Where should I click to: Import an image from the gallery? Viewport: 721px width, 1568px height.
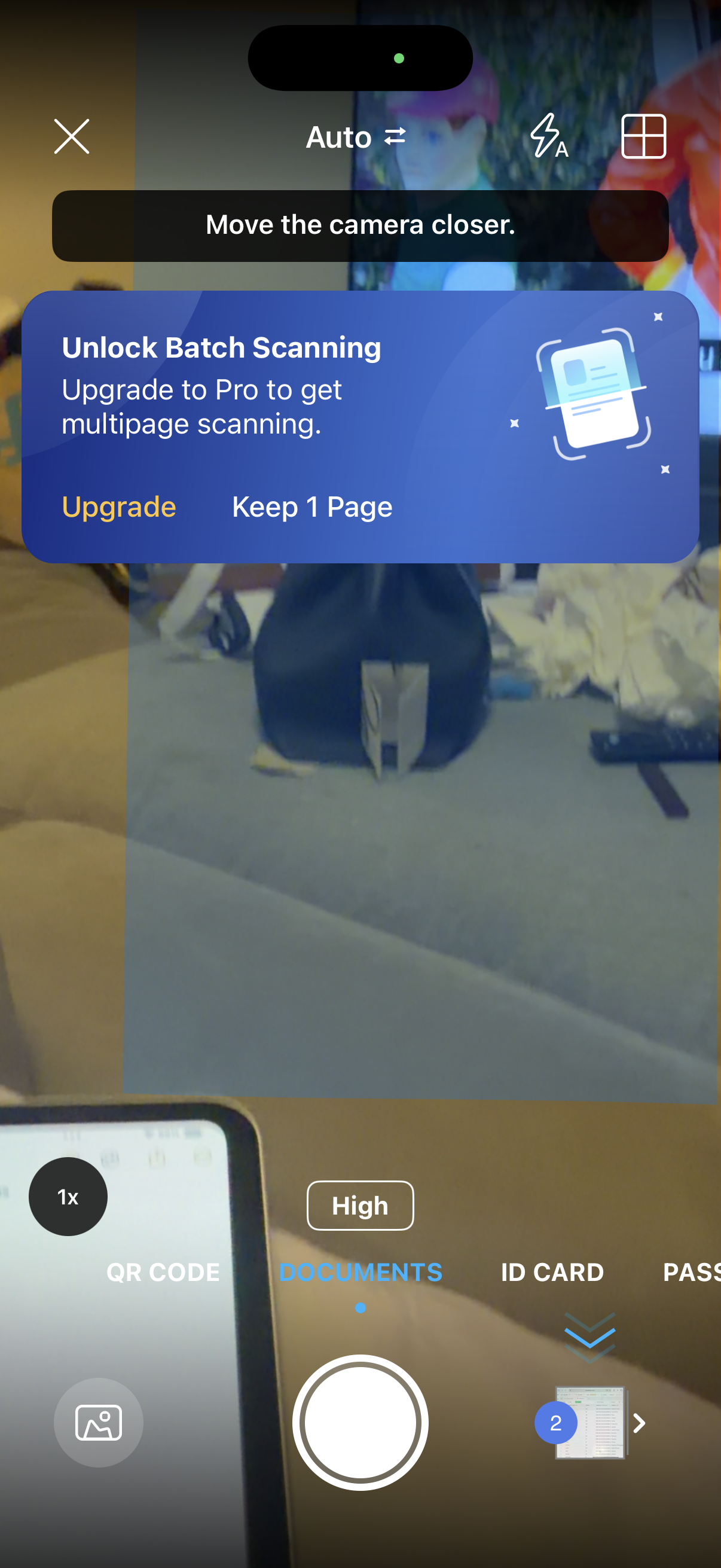[x=99, y=1423]
